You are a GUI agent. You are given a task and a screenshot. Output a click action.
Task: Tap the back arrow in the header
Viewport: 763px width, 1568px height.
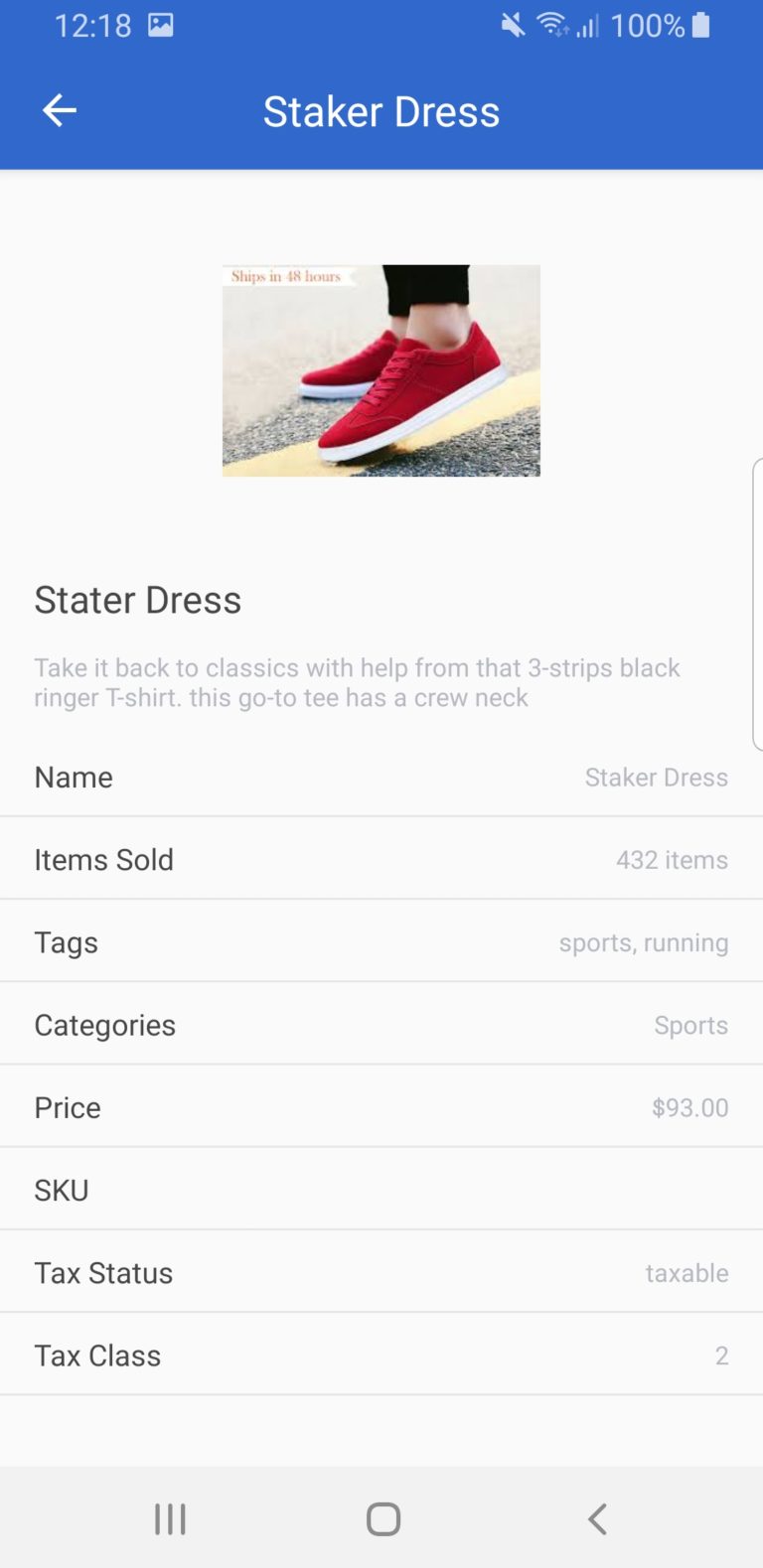[x=58, y=110]
